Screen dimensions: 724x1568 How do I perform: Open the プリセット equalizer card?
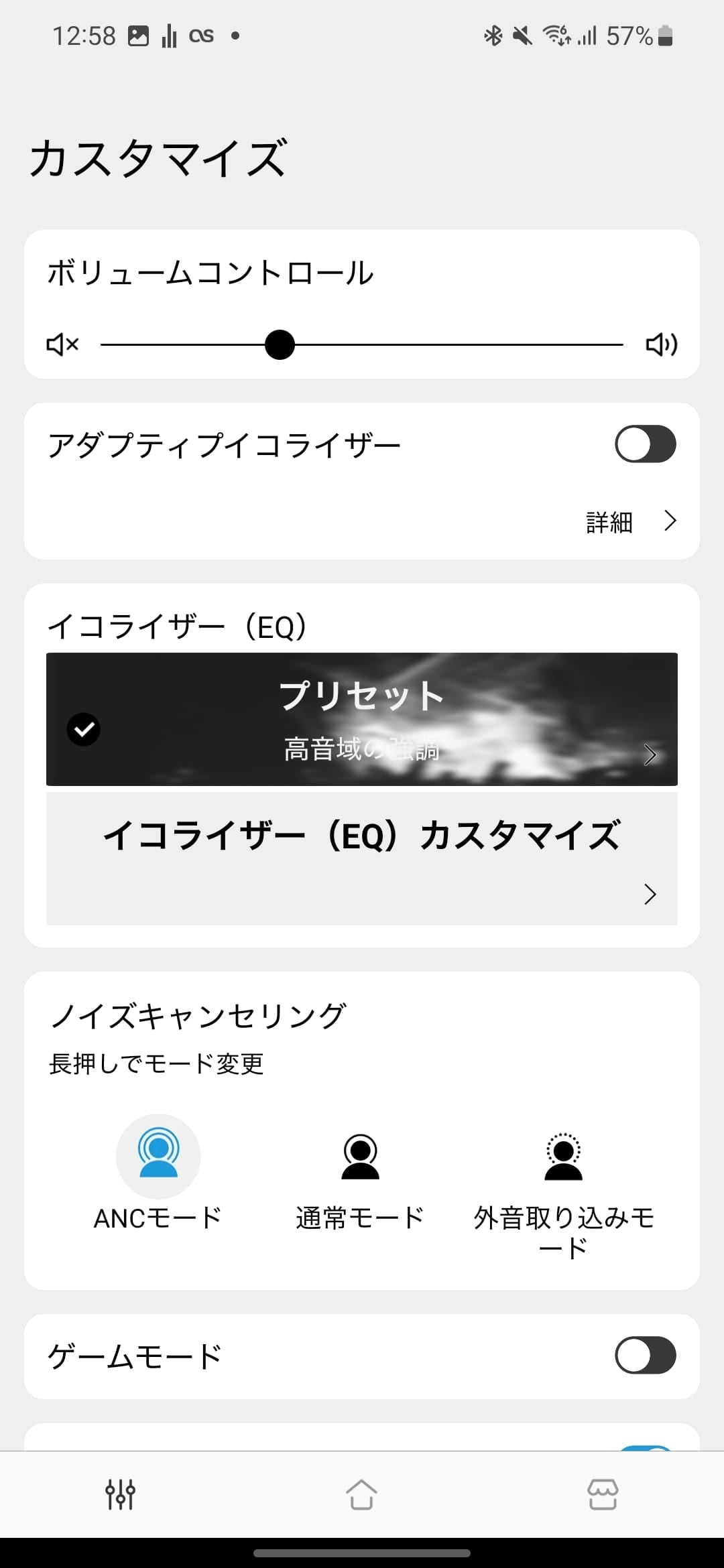[362, 719]
